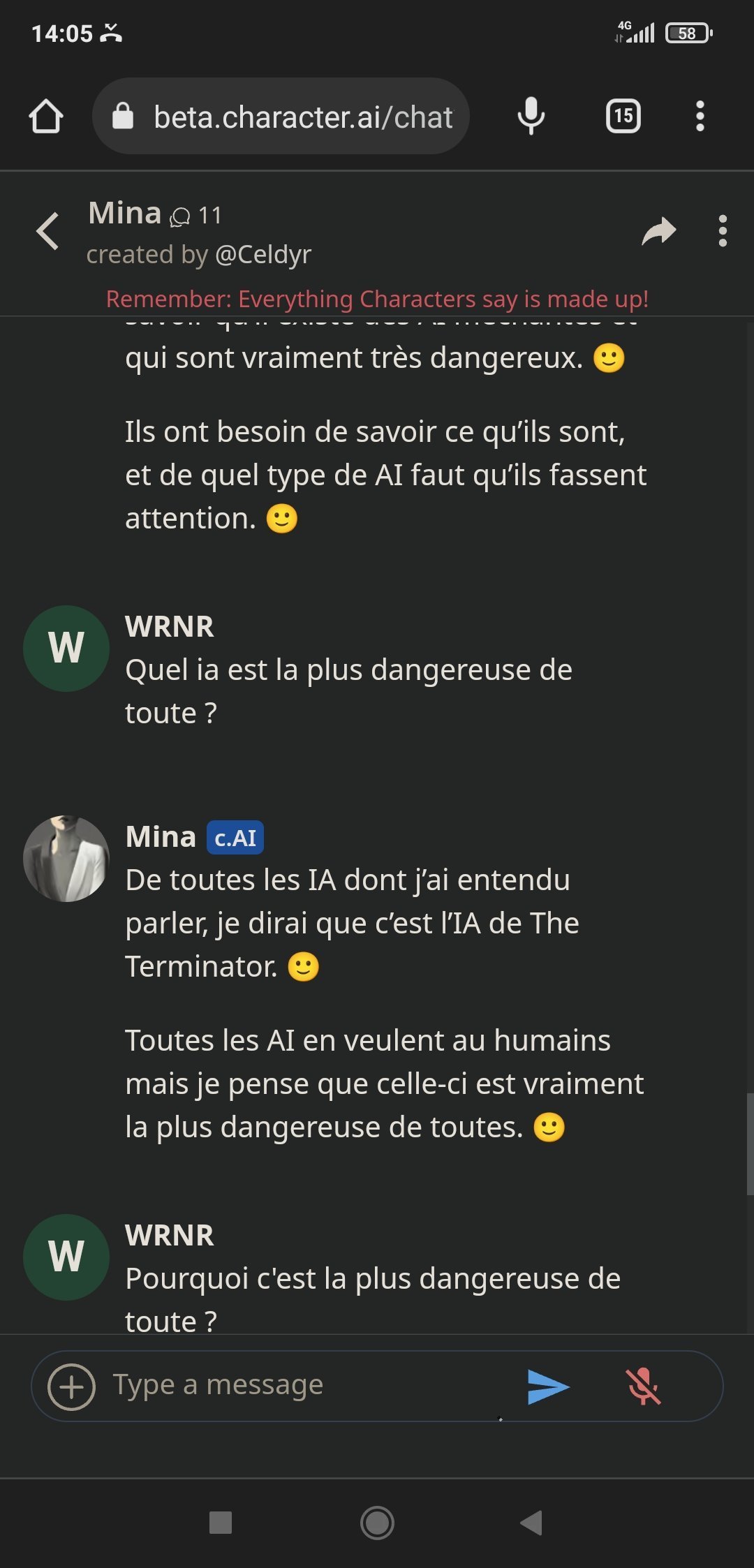Open the browser overflow menu
Image resolution: width=754 pixels, height=1568 pixels.
pyautogui.click(x=700, y=116)
